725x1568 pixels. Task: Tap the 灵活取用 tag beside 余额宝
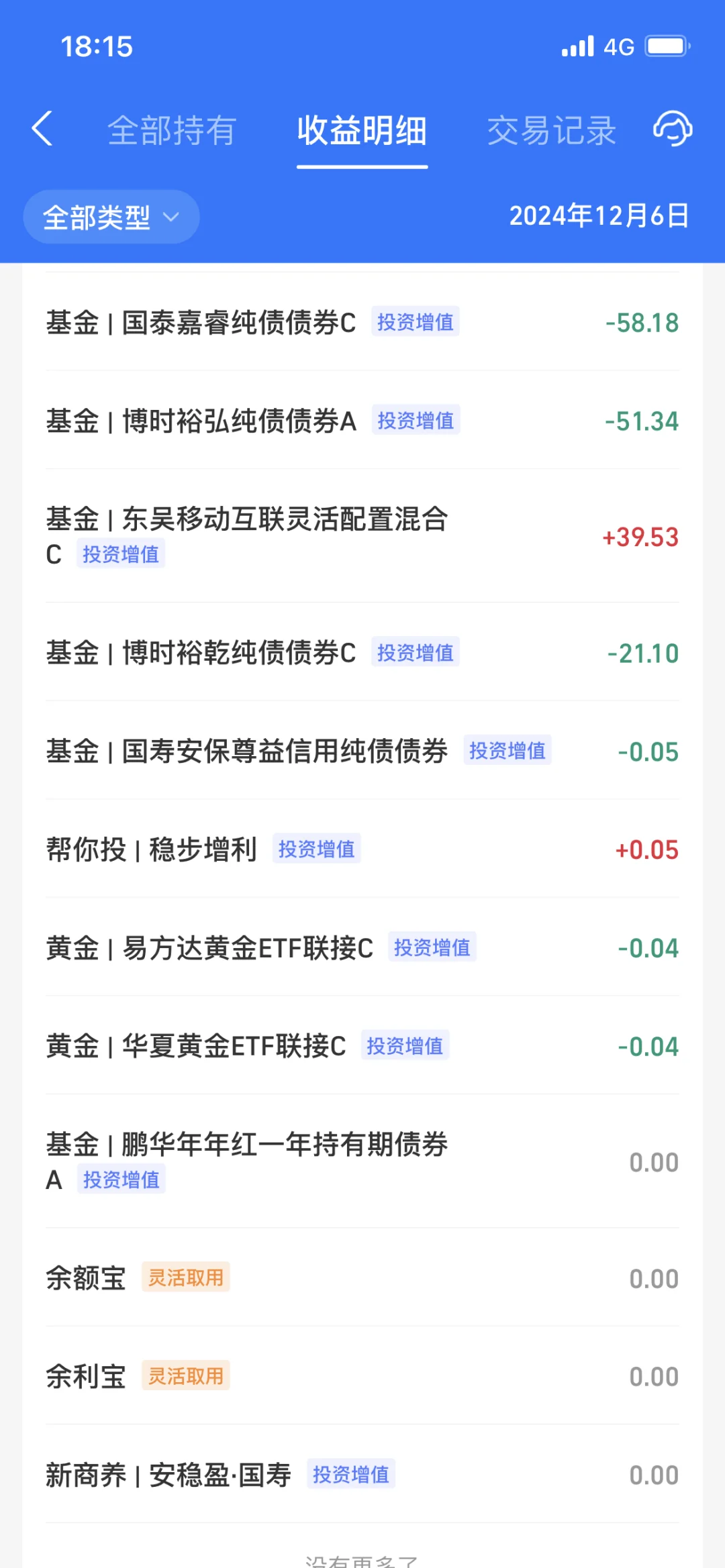coord(186,1277)
